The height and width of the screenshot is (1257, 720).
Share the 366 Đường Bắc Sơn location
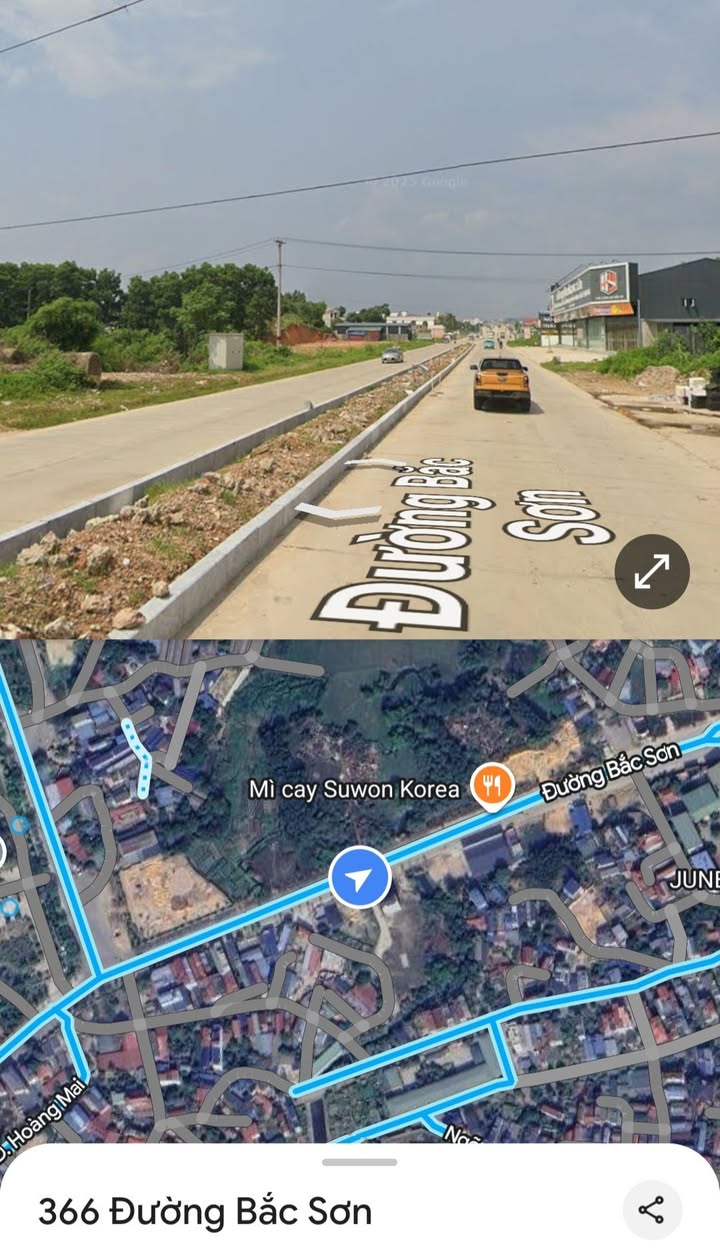tap(652, 1210)
